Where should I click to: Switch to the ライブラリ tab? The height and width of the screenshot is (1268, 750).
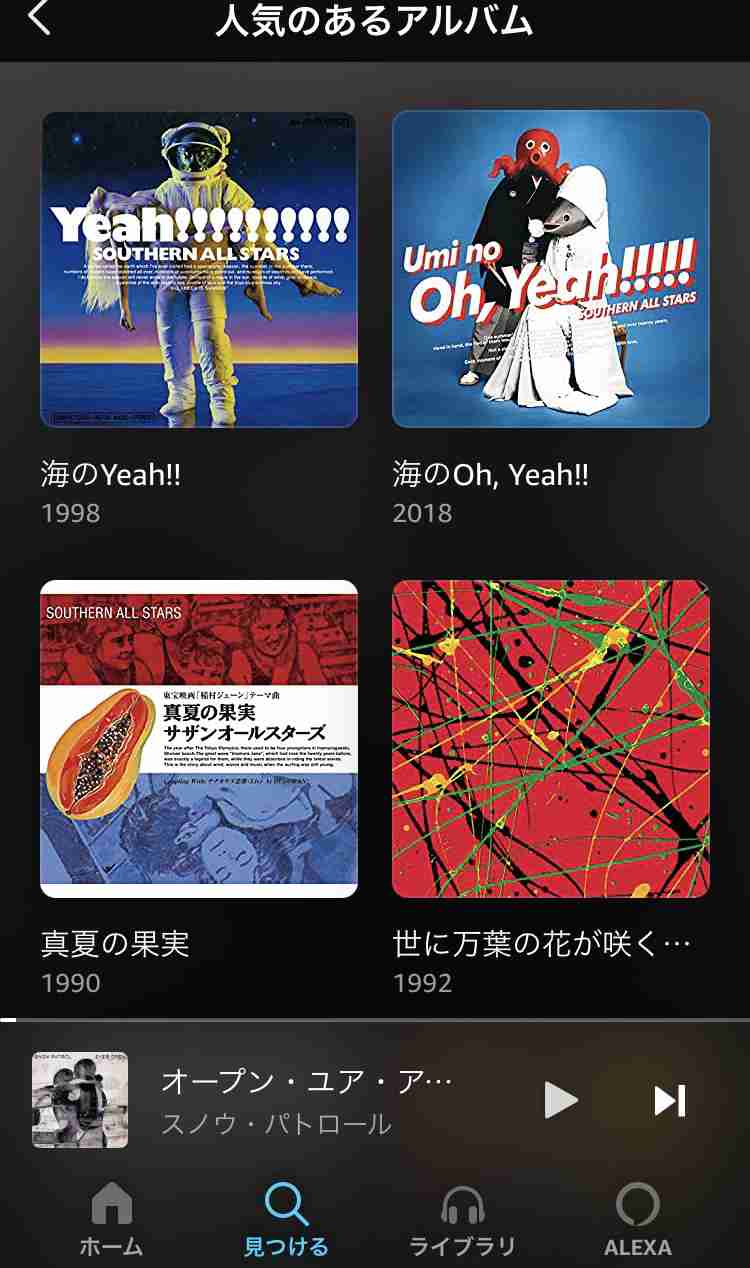462,1219
